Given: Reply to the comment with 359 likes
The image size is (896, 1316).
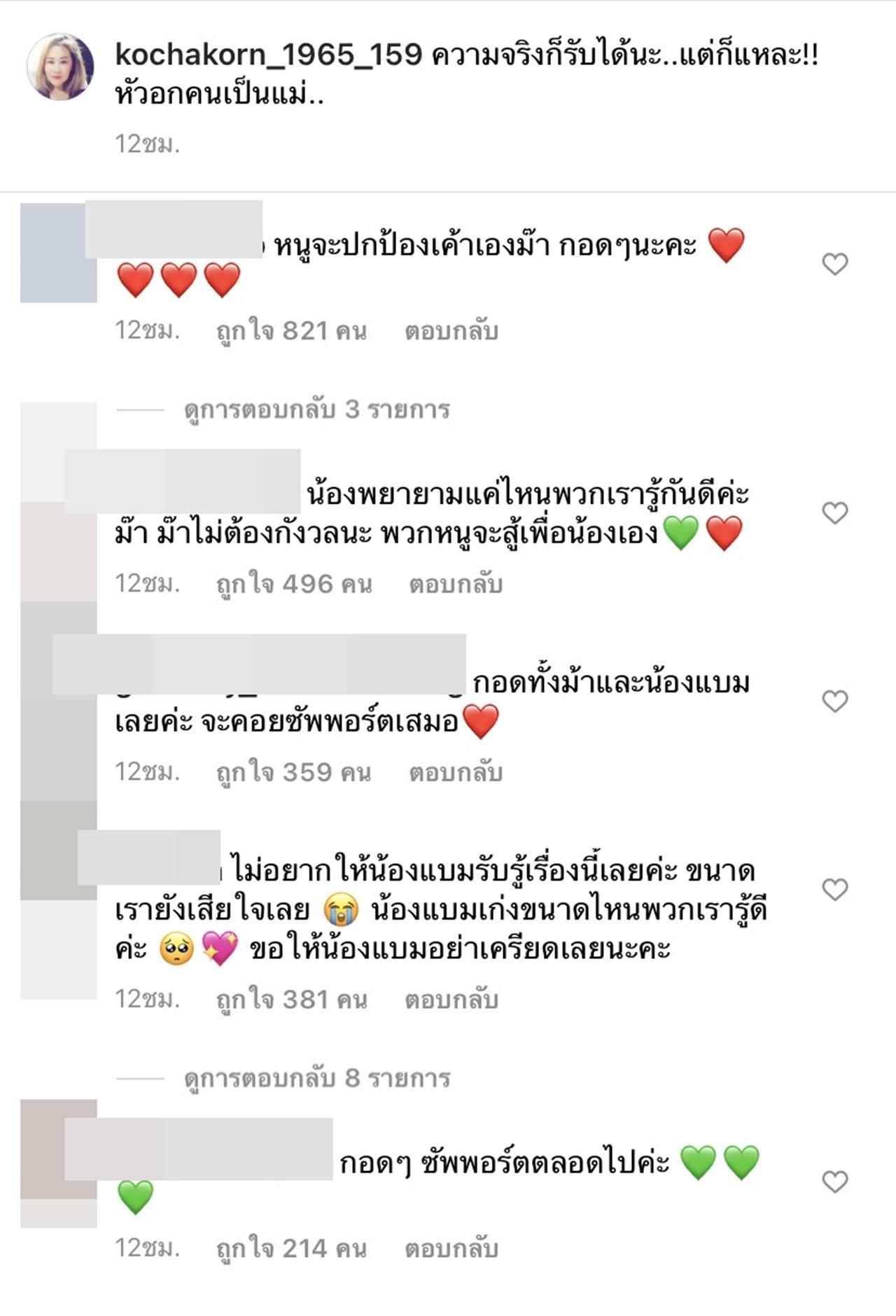Looking at the screenshot, I should [456, 772].
